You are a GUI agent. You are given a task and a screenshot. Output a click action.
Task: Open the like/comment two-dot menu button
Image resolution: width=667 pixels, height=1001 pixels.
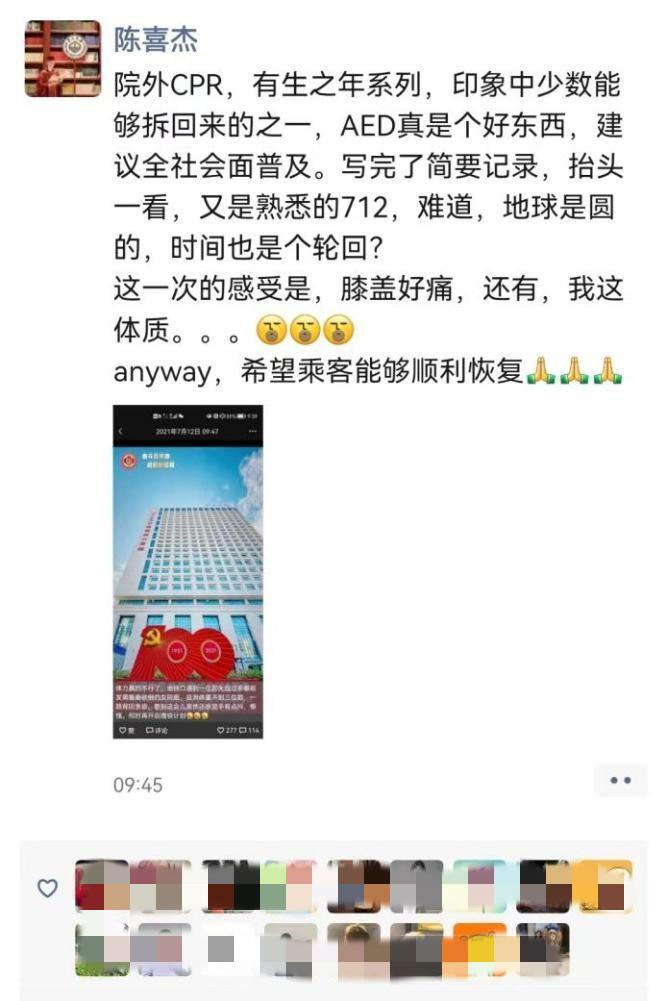(620, 780)
